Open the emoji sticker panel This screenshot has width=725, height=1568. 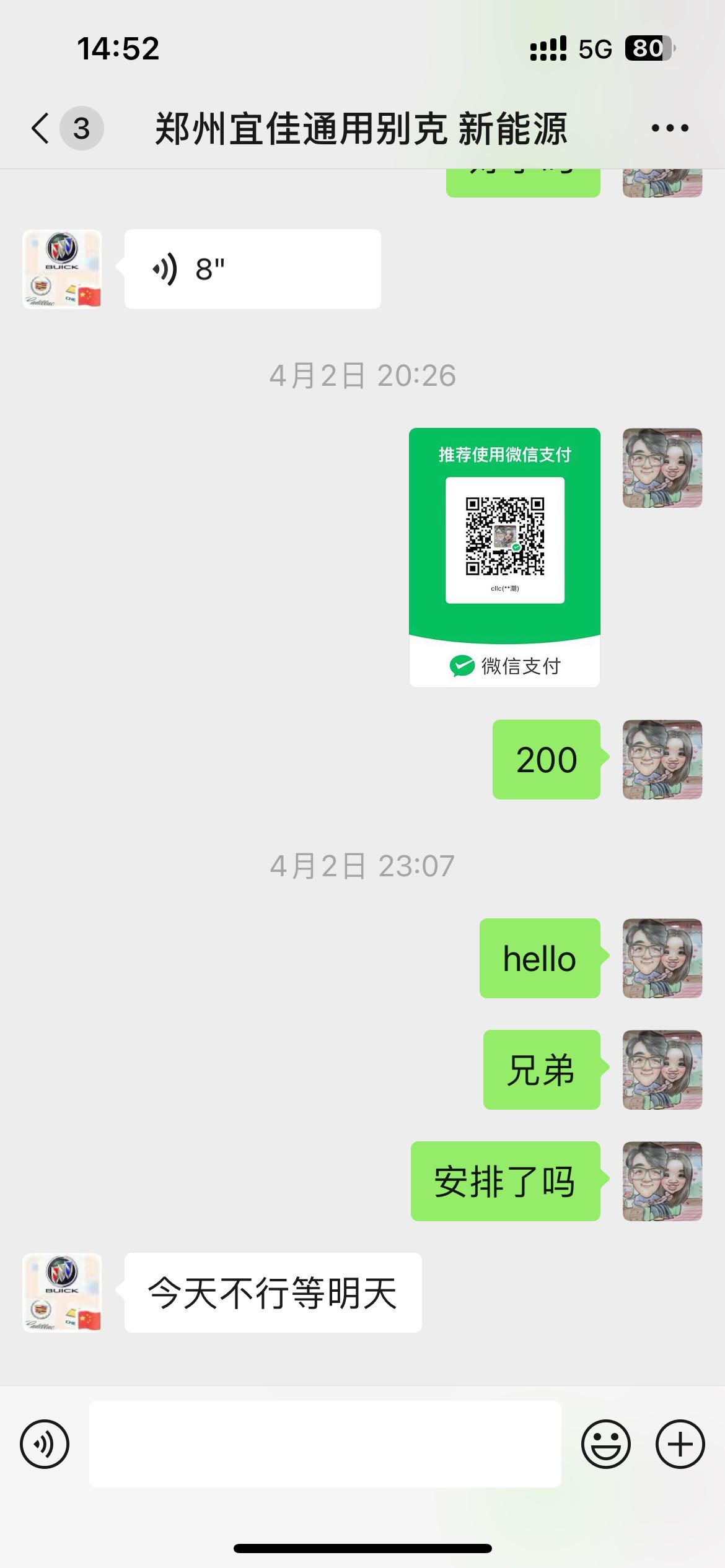(x=605, y=1444)
